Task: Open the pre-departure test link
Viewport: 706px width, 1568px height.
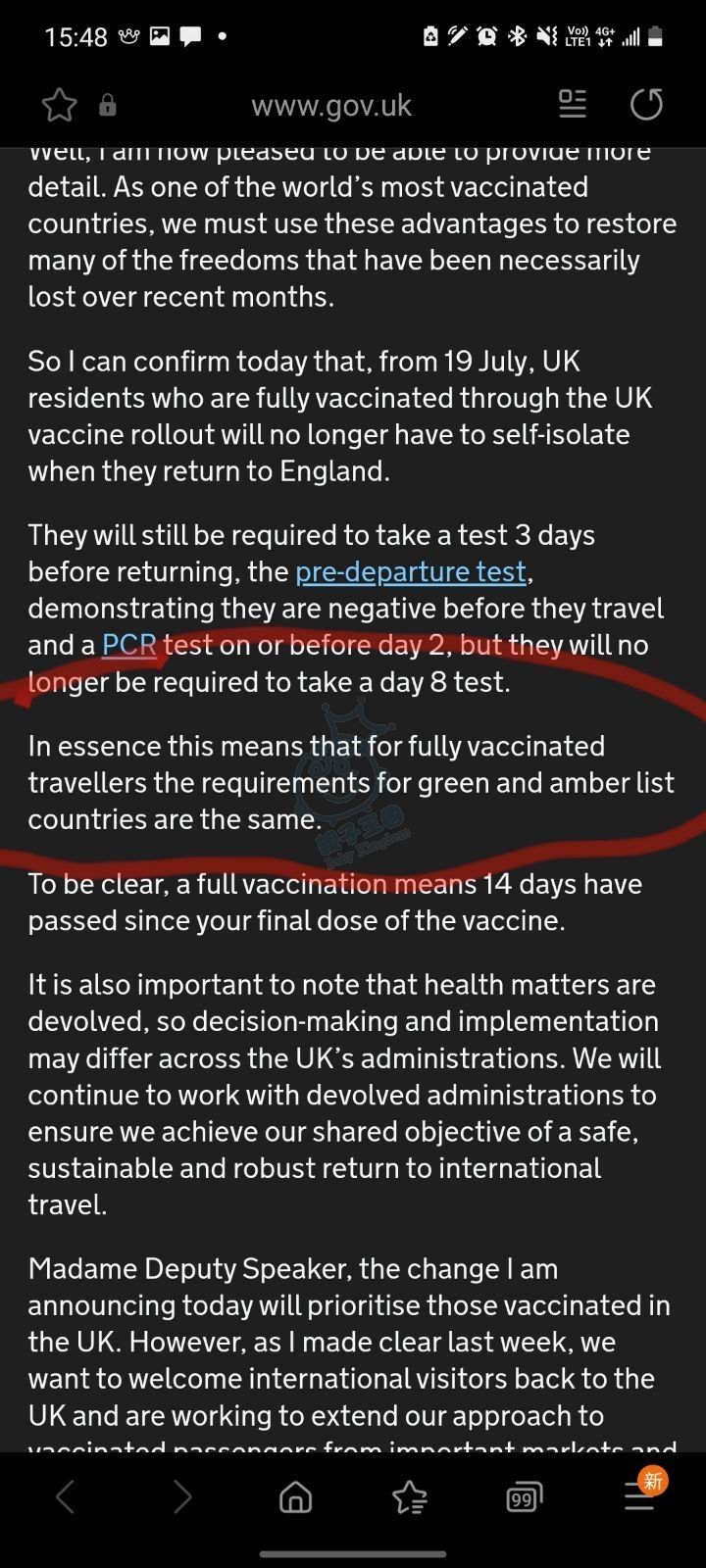Action: tap(411, 571)
